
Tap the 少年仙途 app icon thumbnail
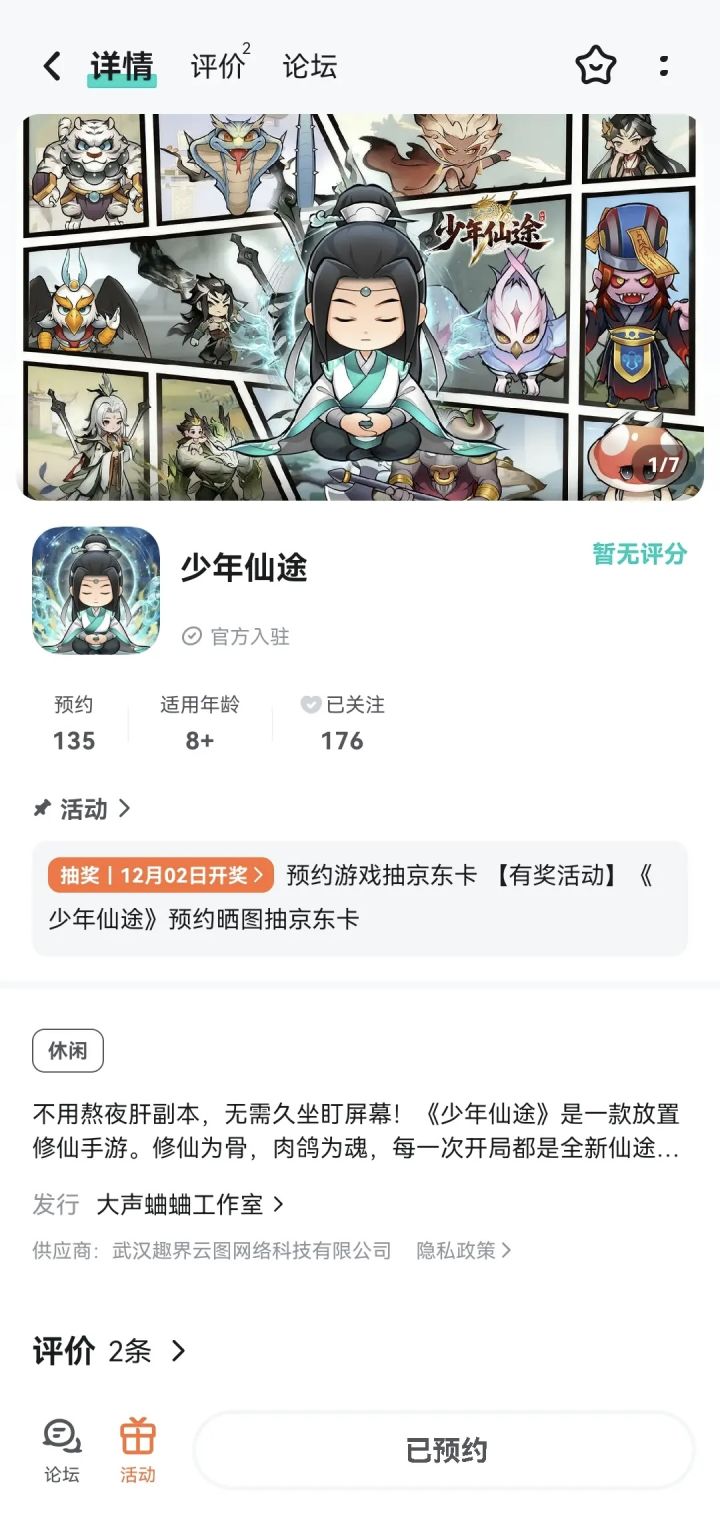click(x=95, y=590)
